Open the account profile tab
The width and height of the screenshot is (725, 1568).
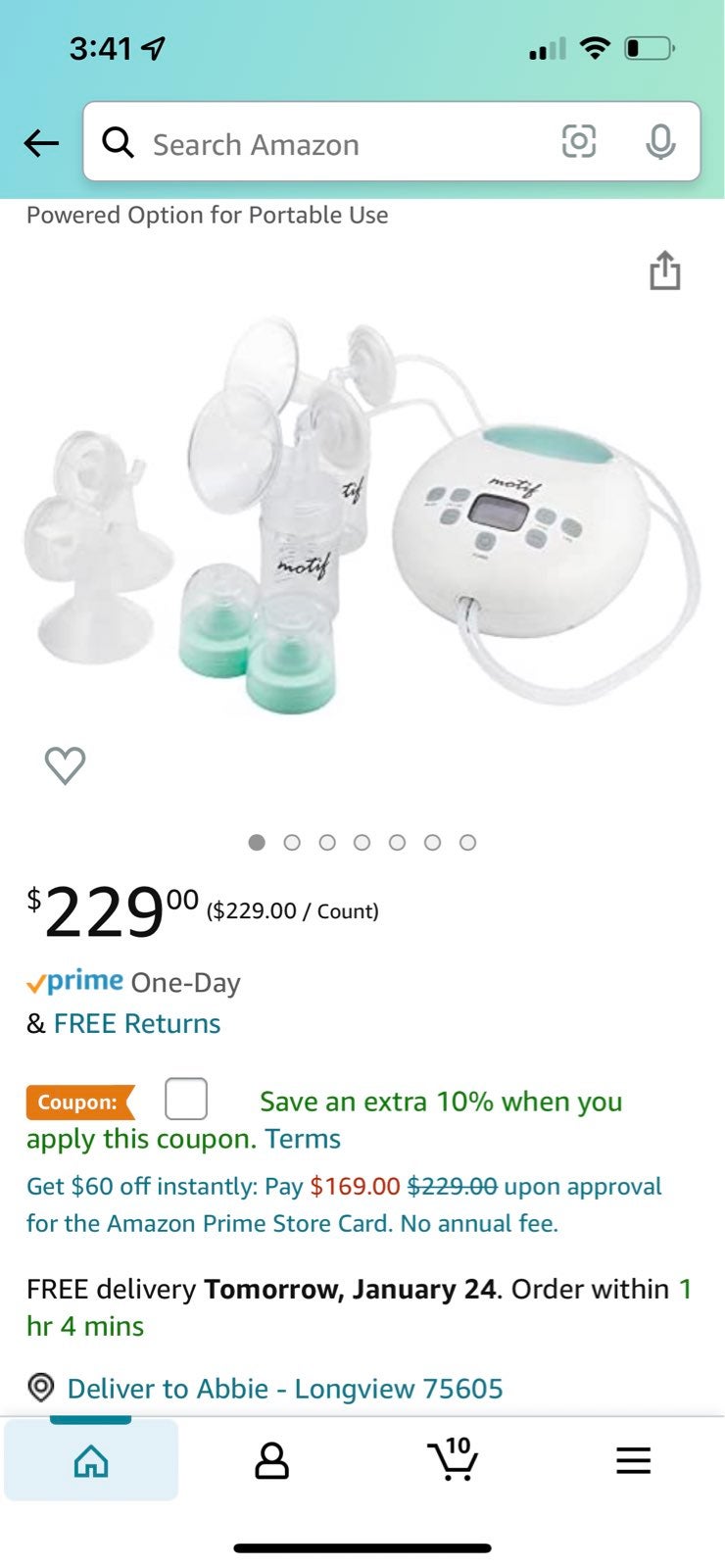[271, 1460]
